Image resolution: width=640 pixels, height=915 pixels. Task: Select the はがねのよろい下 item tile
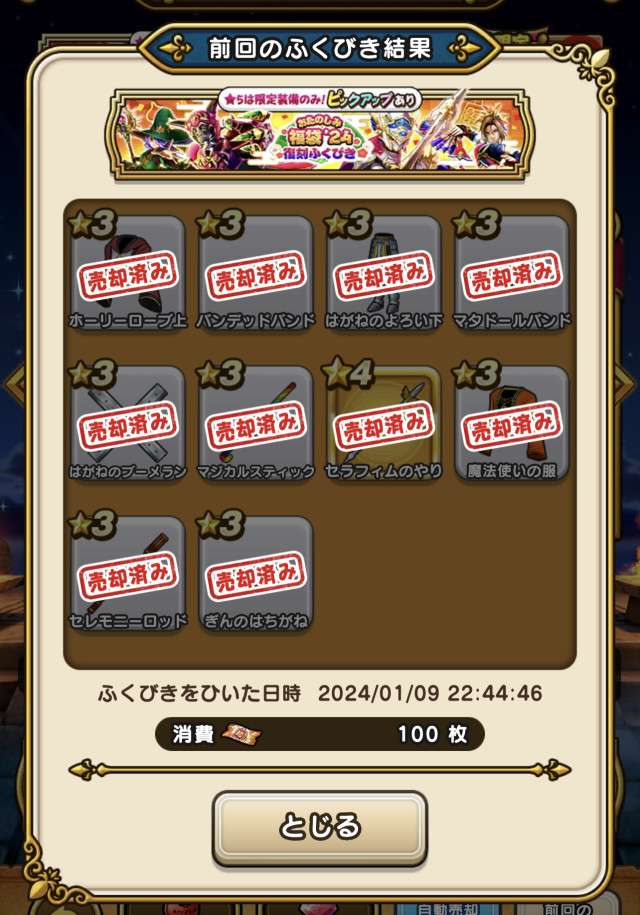[x=384, y=273]
